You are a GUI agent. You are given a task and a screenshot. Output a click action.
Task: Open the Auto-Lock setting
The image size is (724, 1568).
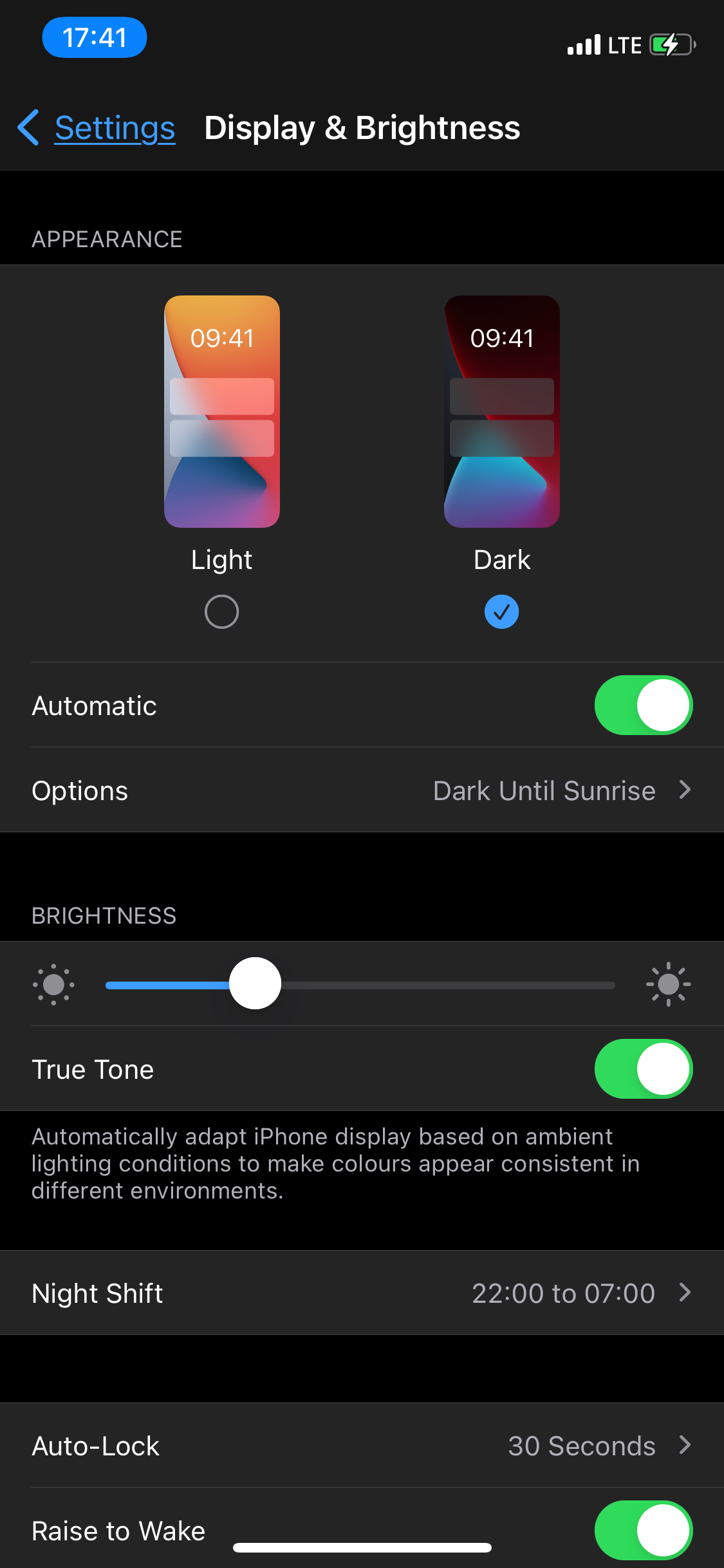(362, 1446)
